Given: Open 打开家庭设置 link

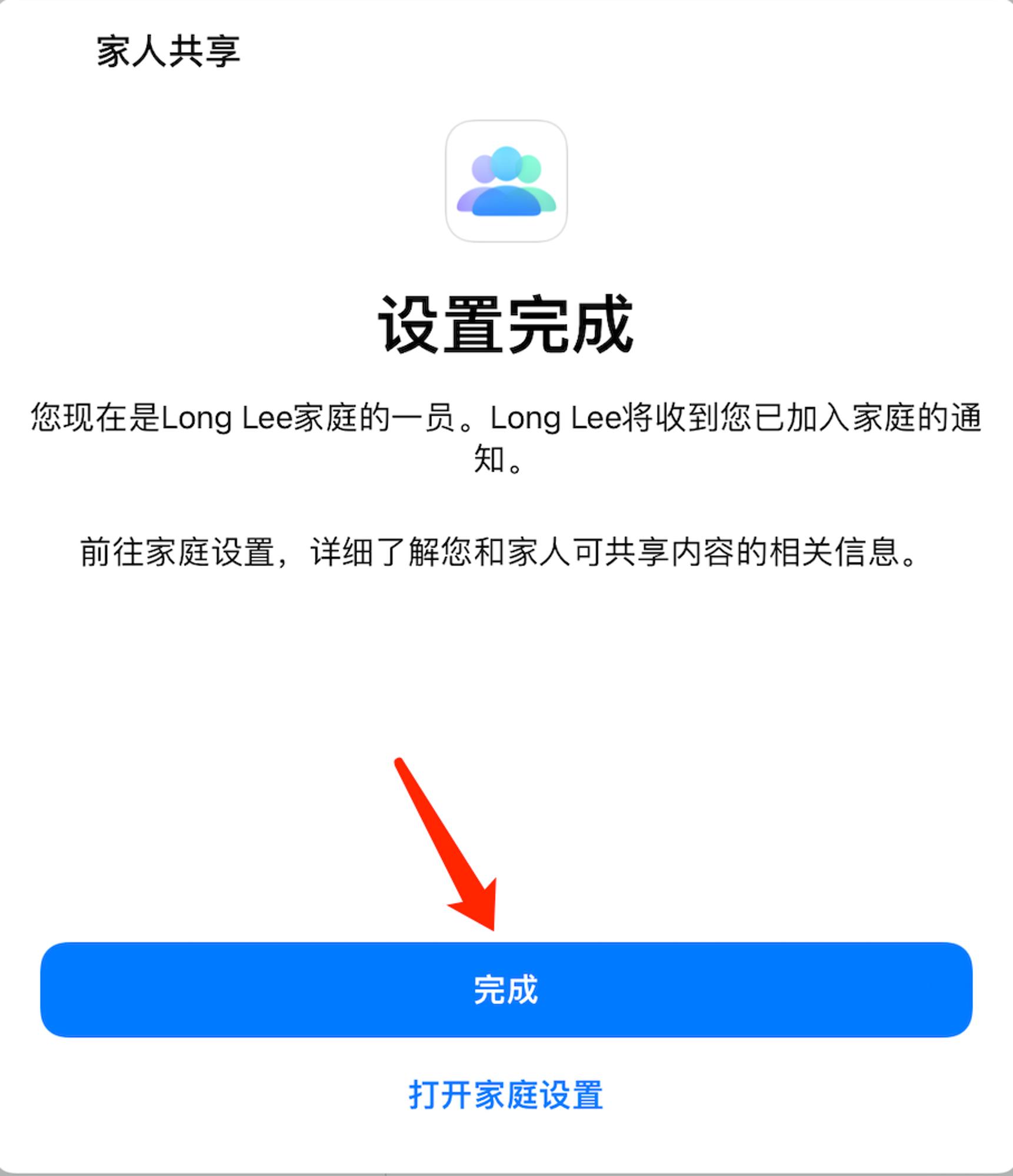Looking at the screenshot, I should [506, 1094].
